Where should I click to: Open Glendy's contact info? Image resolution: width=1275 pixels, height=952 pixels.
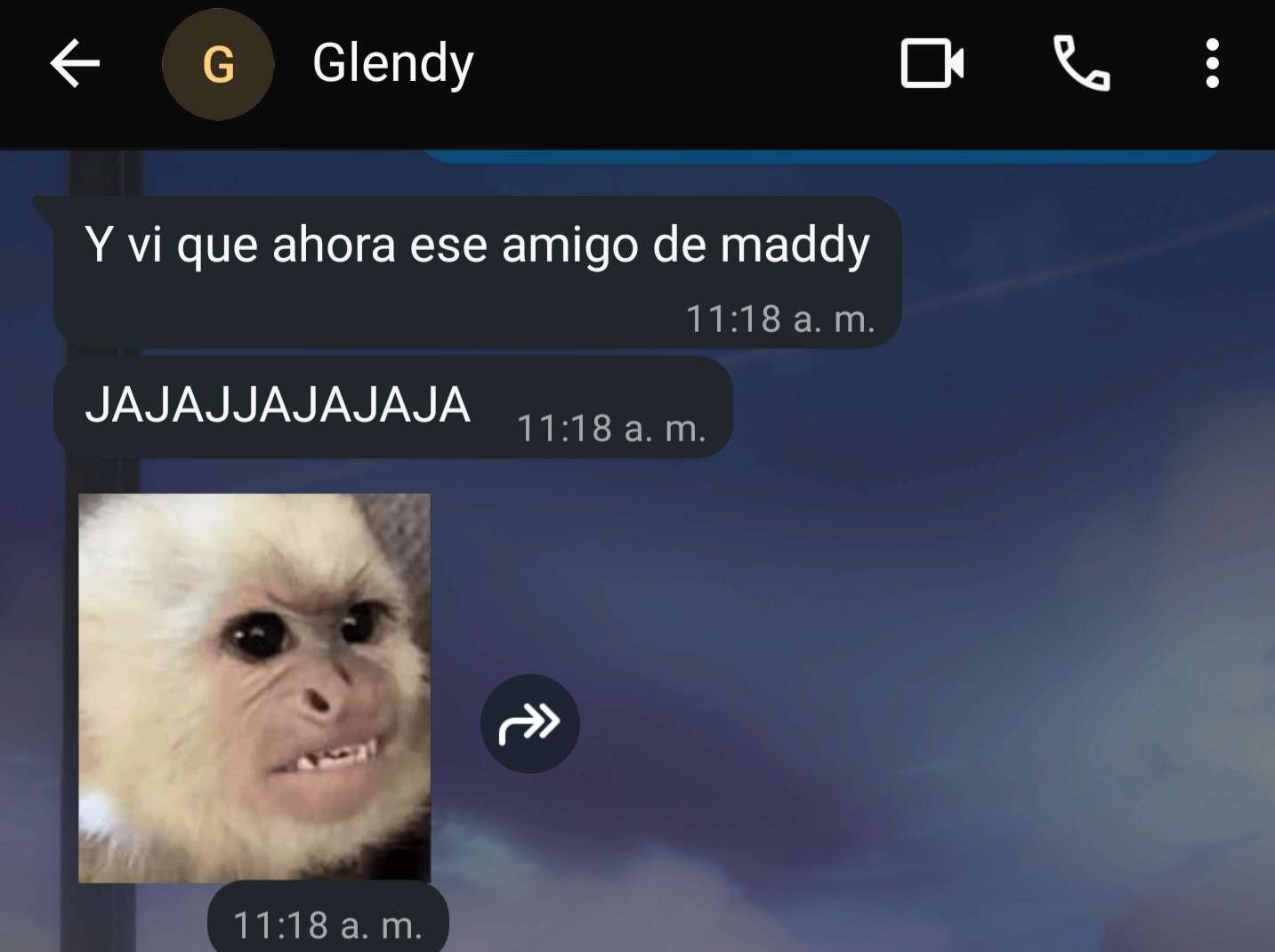point(392,64)
